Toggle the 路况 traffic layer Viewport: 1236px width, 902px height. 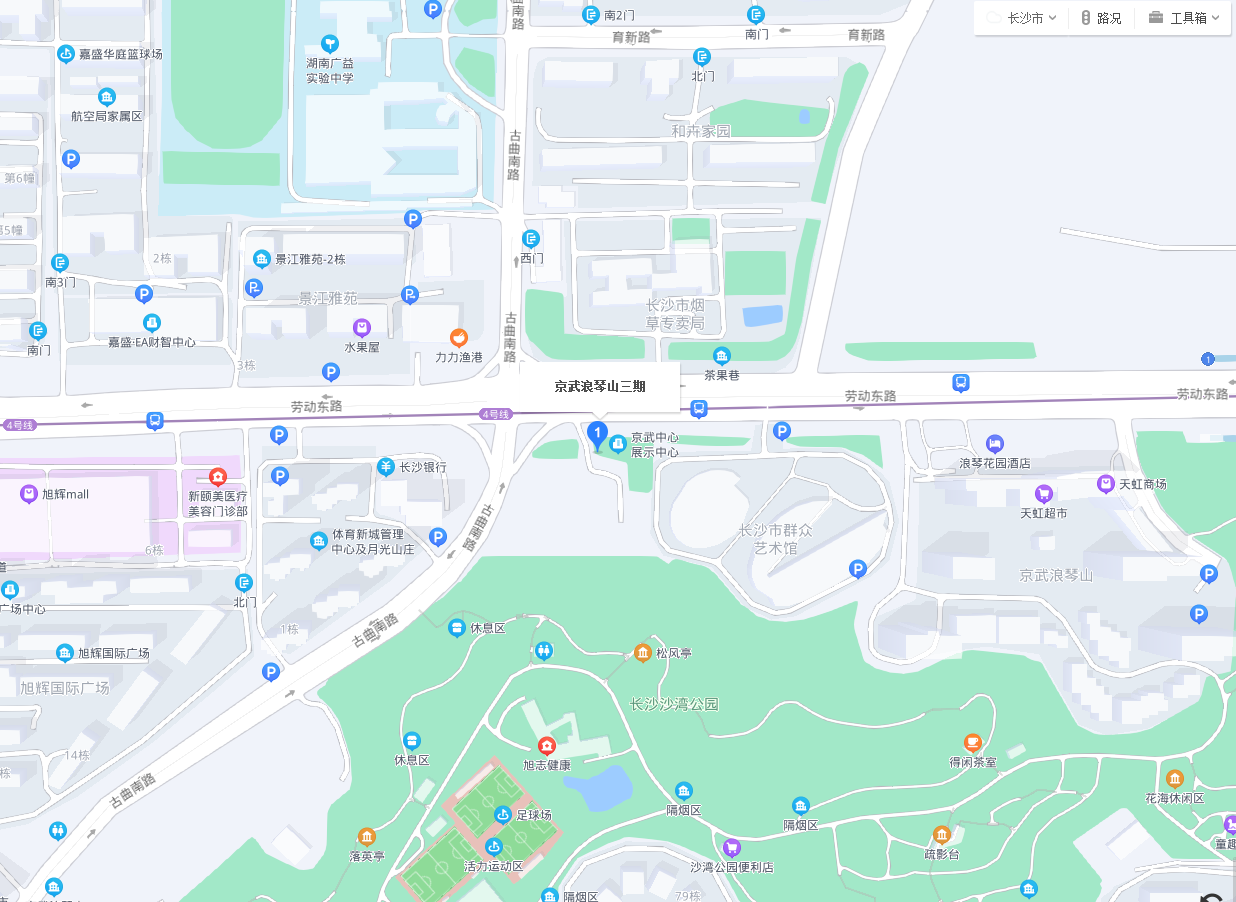coord(1100,18)
